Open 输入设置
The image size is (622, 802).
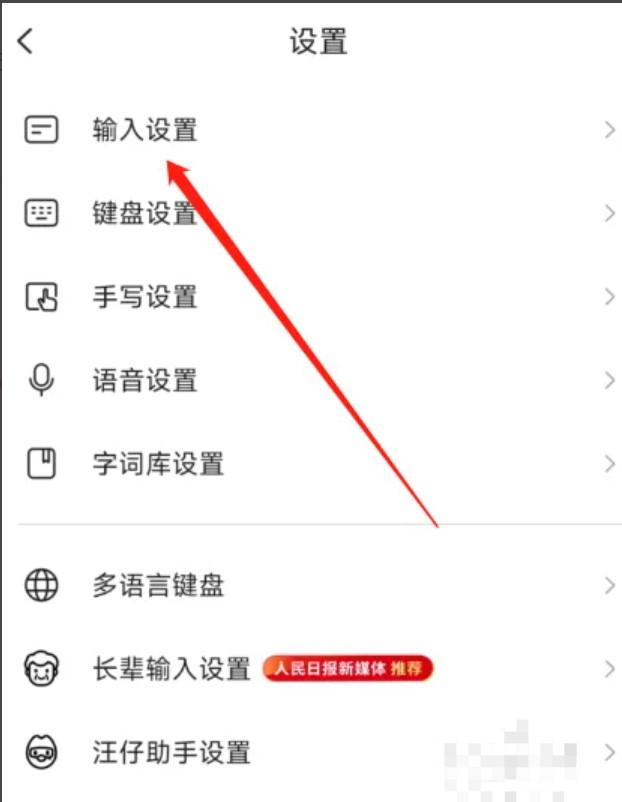pyautogui.click(x=145, y=130)
